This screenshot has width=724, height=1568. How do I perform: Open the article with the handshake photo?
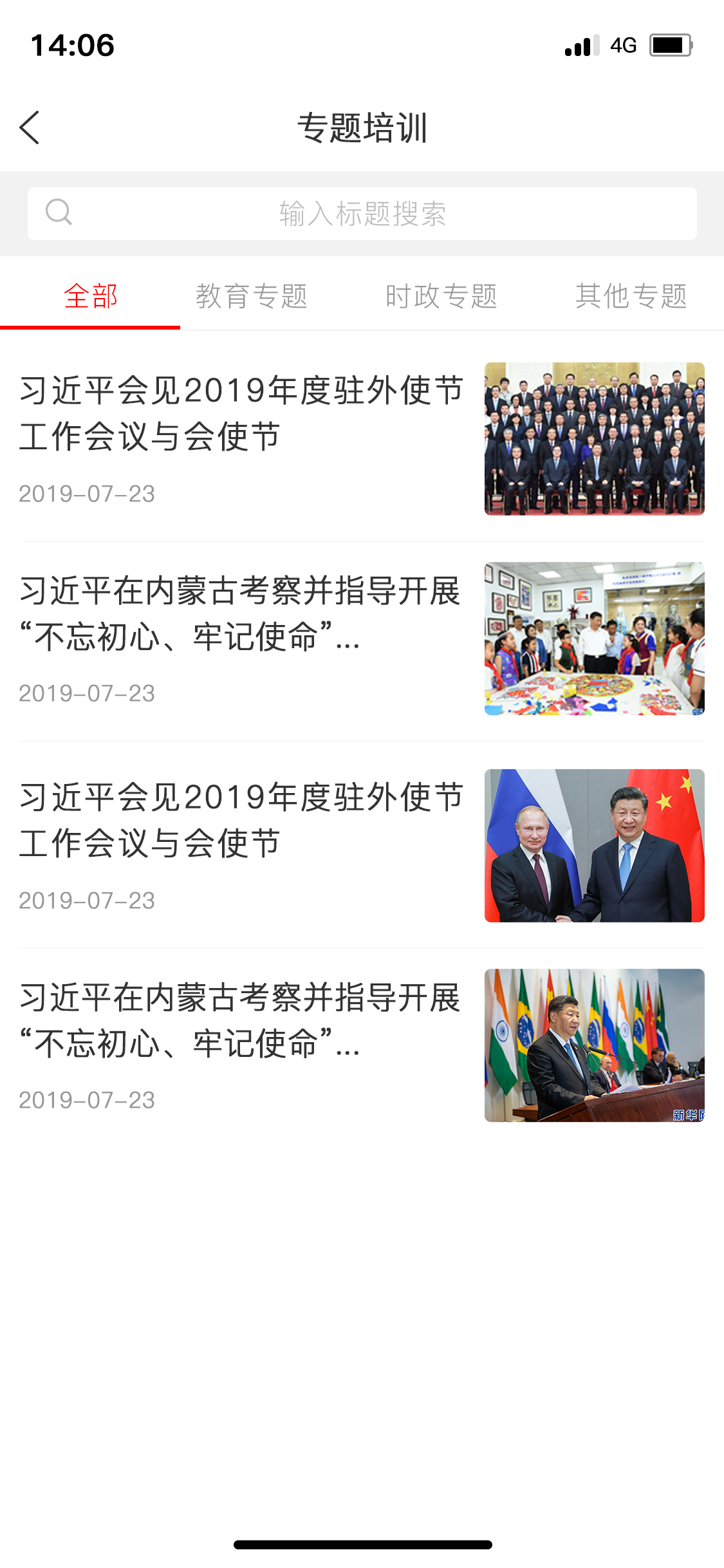(362, 846)
